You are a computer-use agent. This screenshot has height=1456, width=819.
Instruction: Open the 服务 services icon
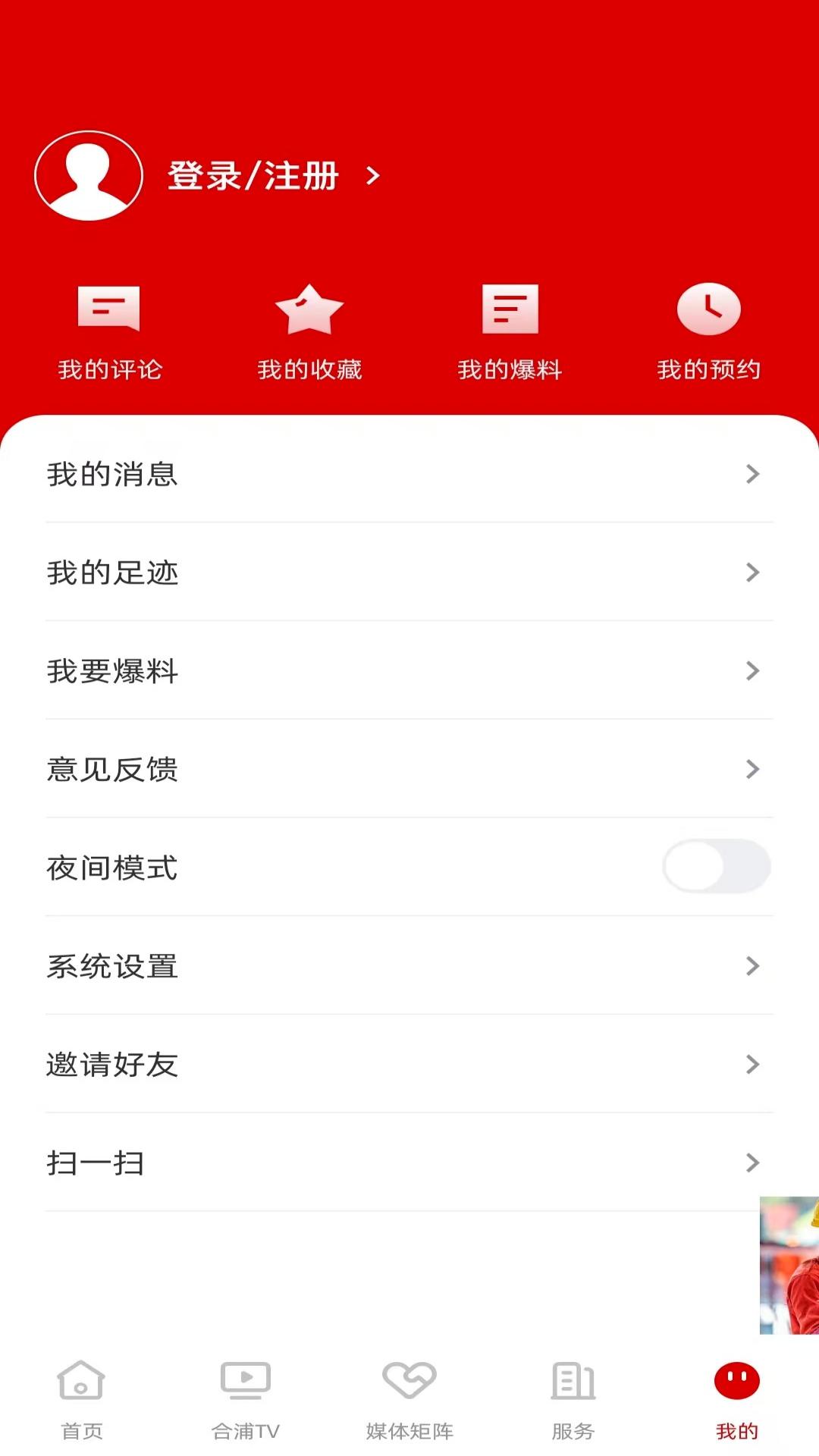pos(573,1395)
